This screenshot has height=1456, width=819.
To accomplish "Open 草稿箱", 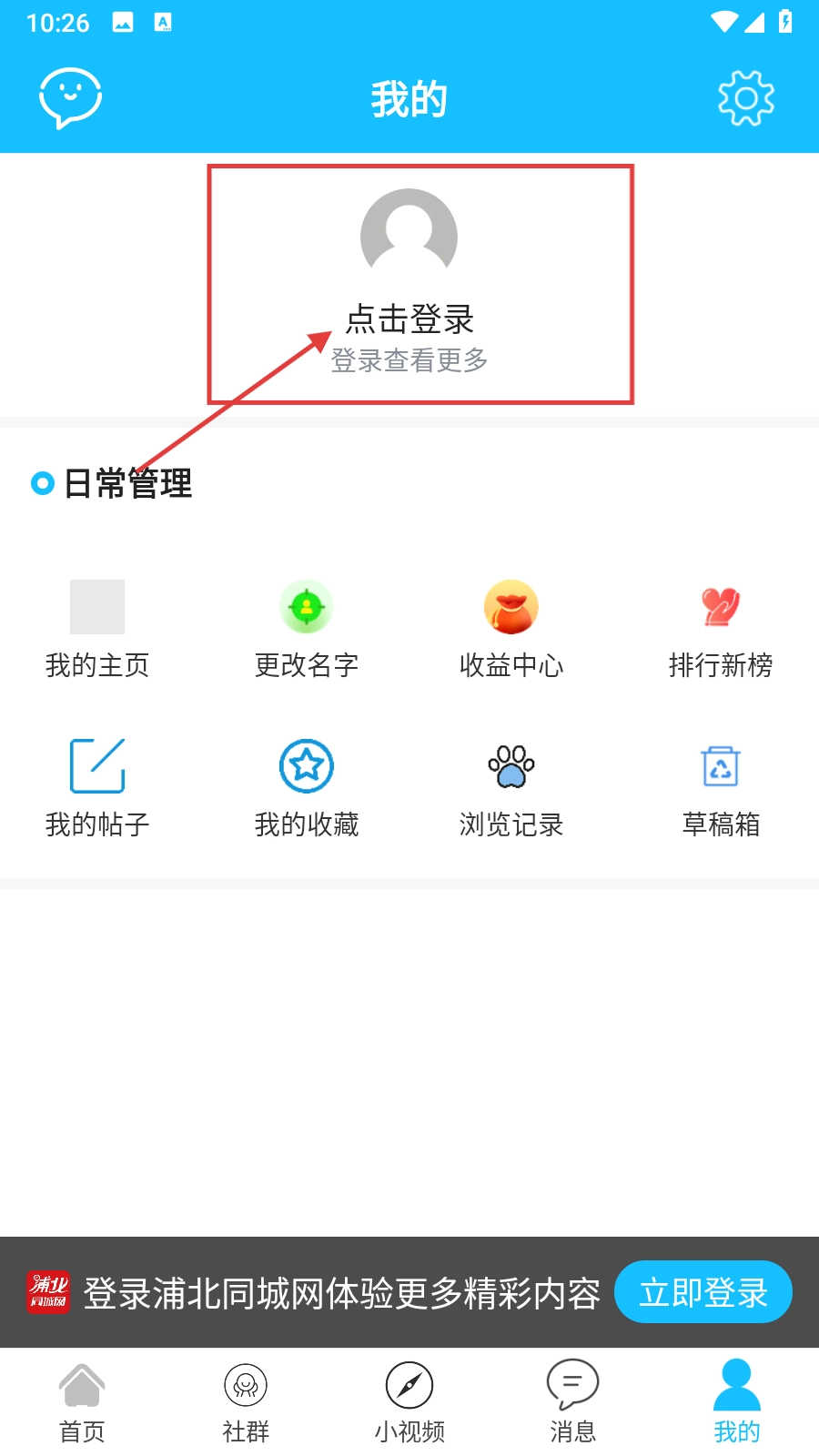I will [x=720, y=787].
